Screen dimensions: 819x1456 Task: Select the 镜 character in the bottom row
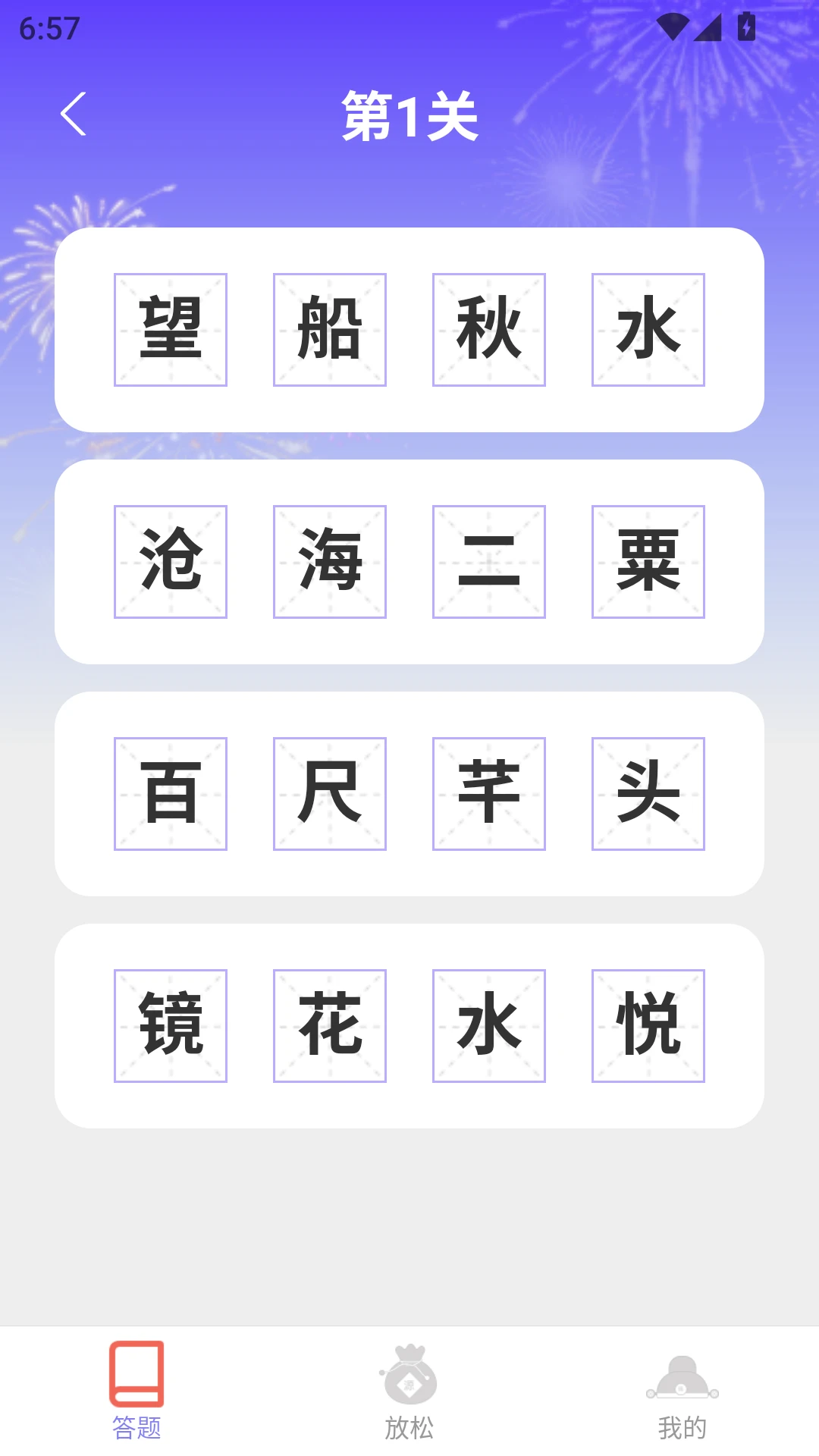tap(170, 1024)
